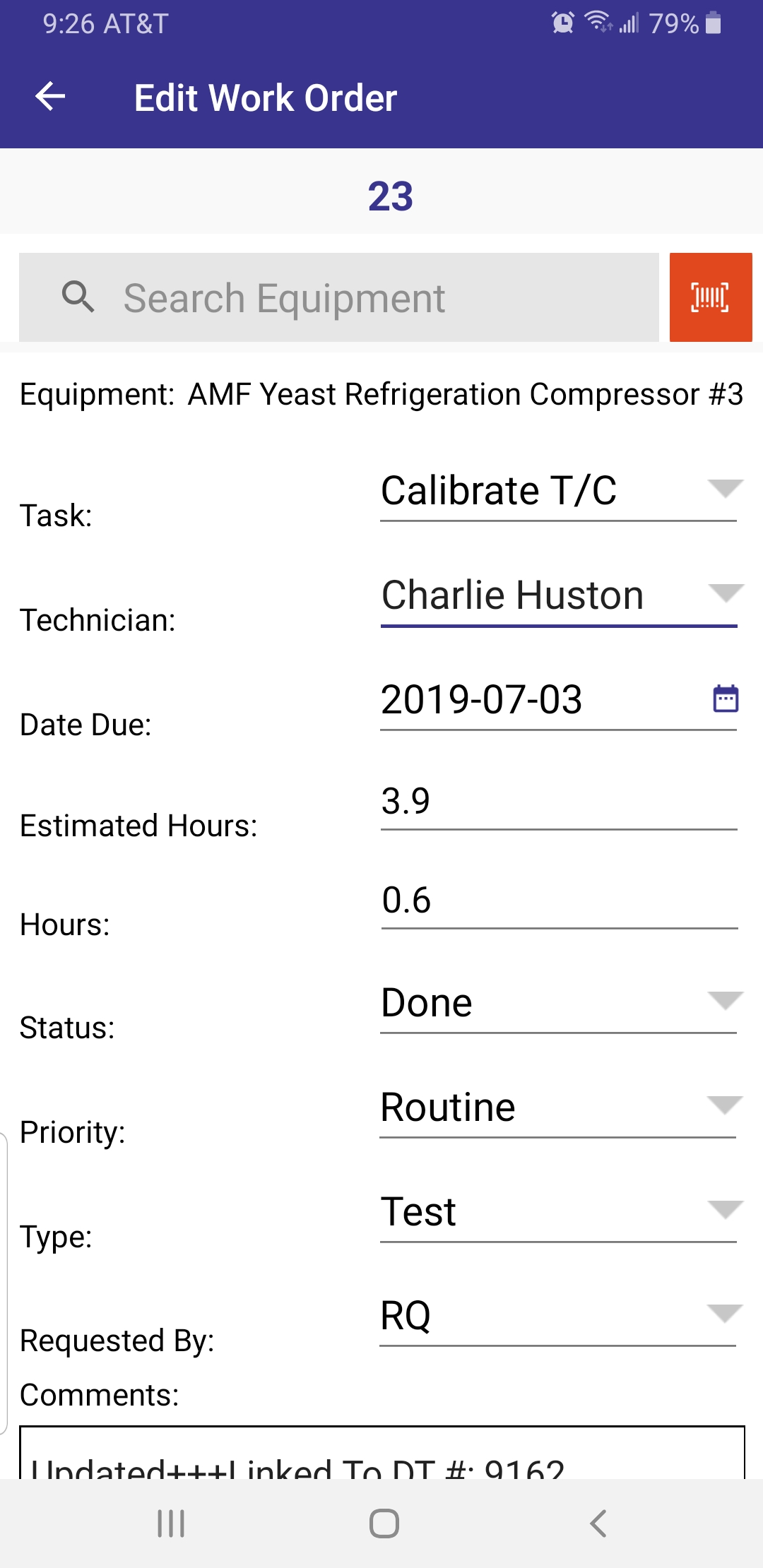Open the calendar icon for Date Due
Viewport: 763px width, 1568px height.
(x=725, y=699)
